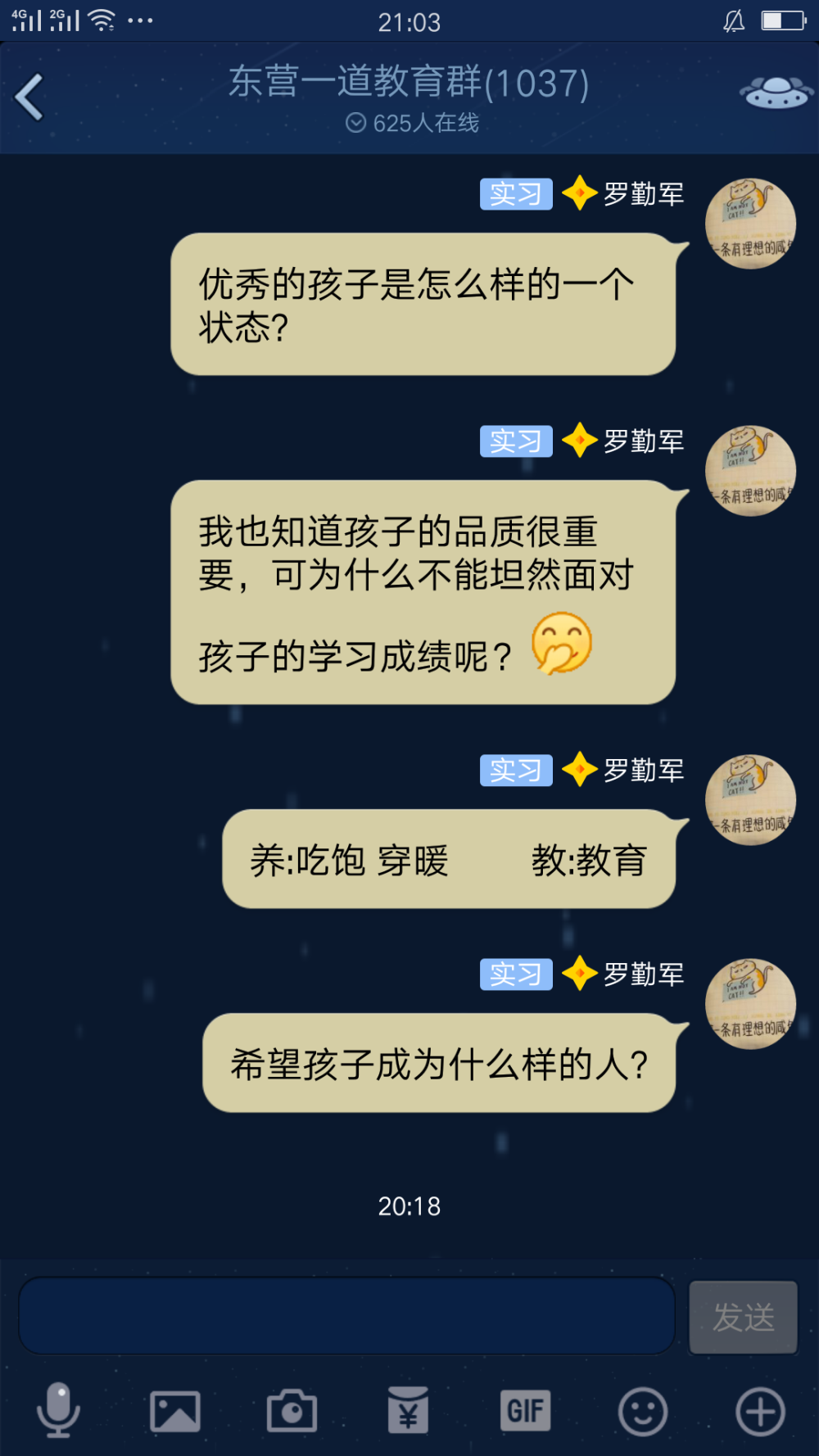
Task: Open group details via the UFO icon
Action: pyautogui.click(x=776, y=93)
